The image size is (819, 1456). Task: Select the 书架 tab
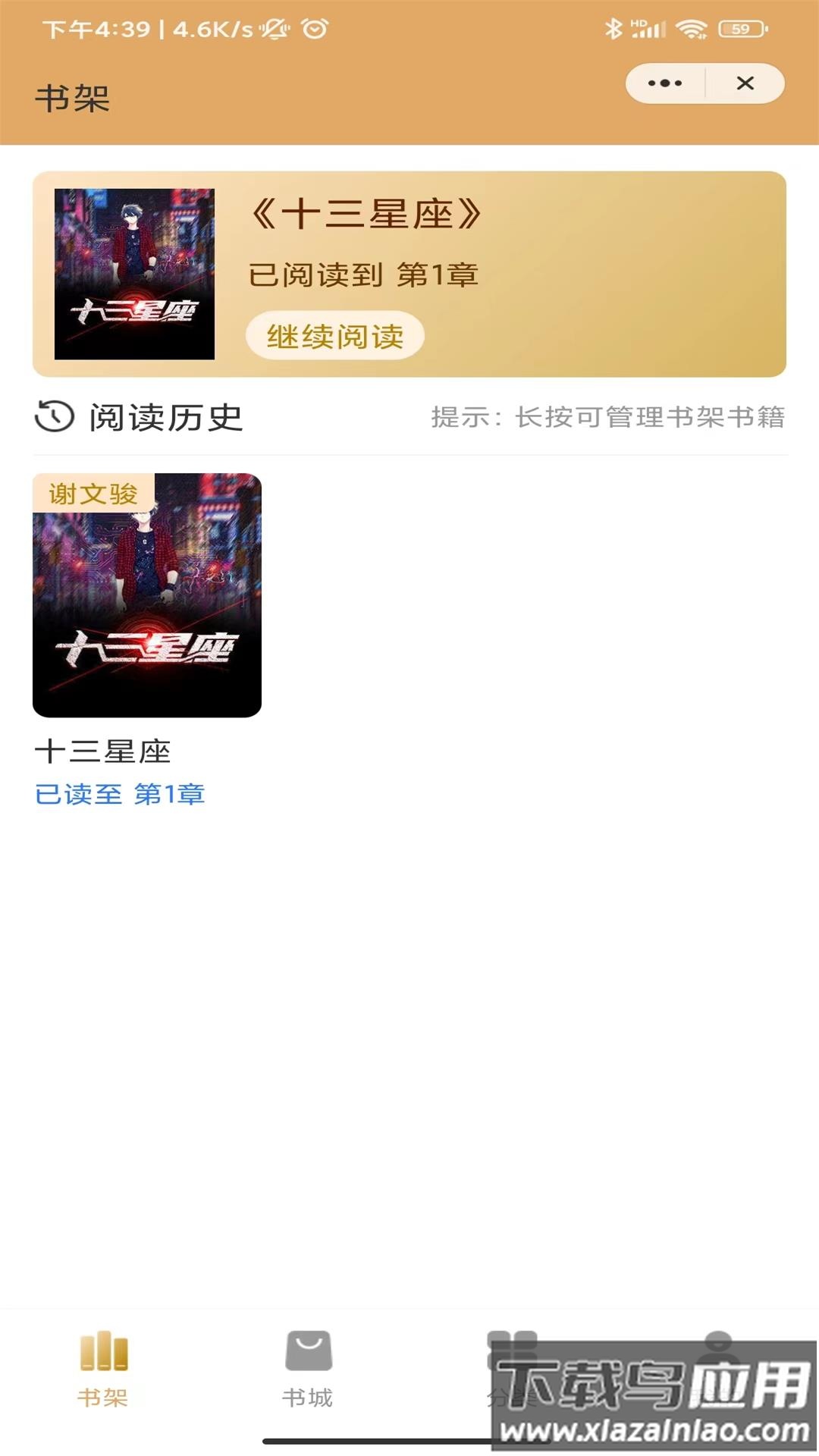point(103,1369)
